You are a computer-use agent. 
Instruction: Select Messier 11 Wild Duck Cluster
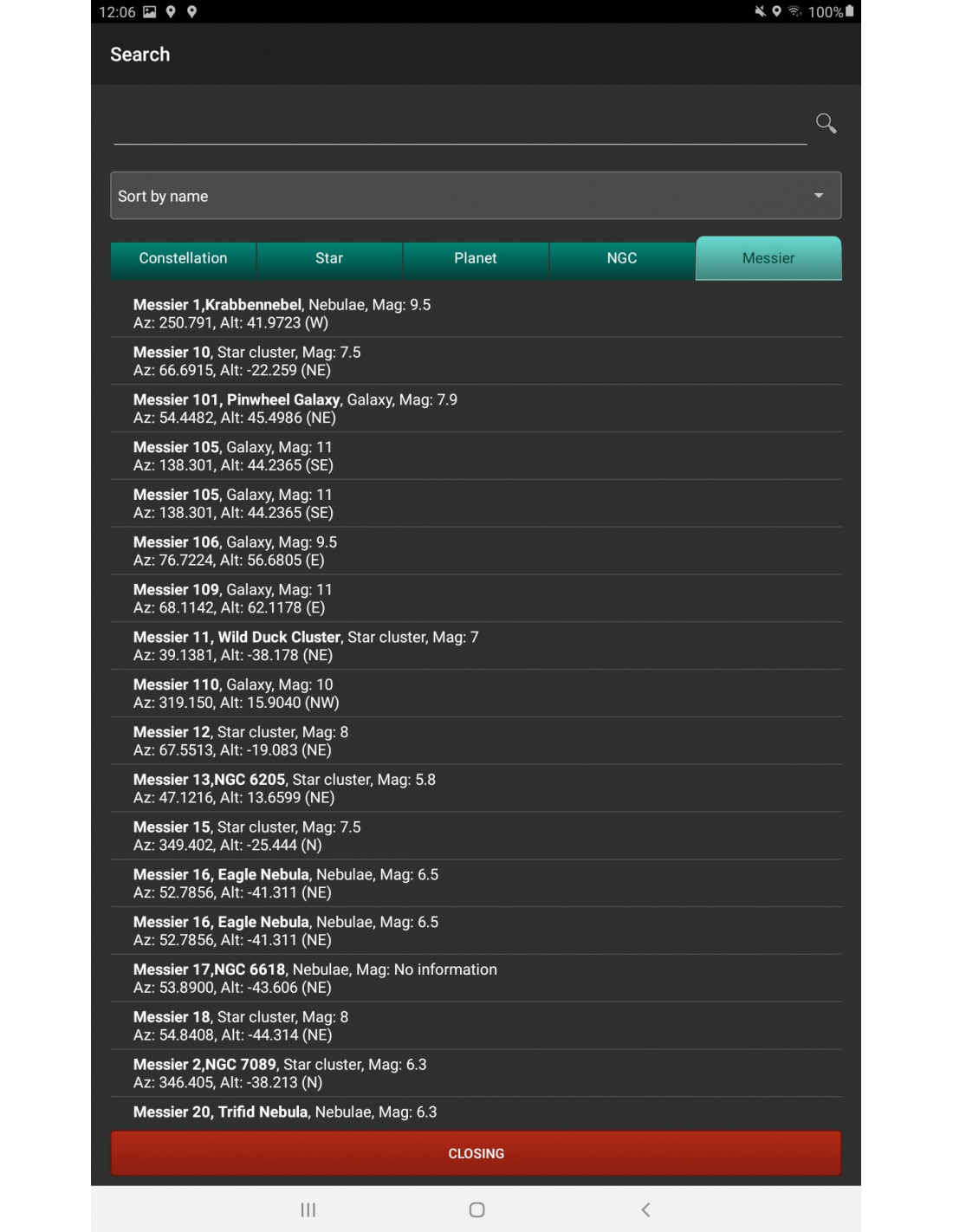pos(476,646)
